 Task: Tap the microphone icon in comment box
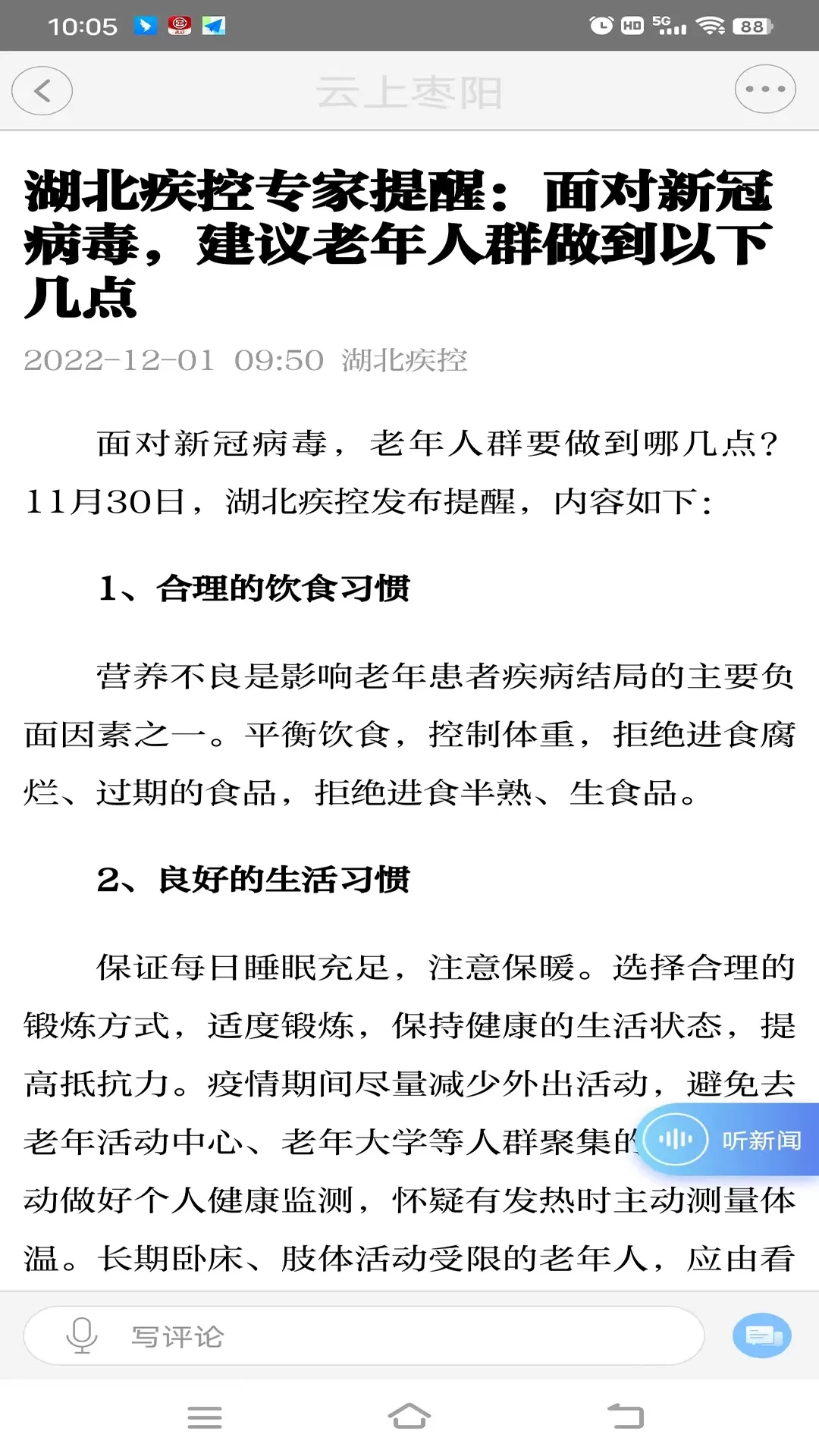coord(82,1335)
